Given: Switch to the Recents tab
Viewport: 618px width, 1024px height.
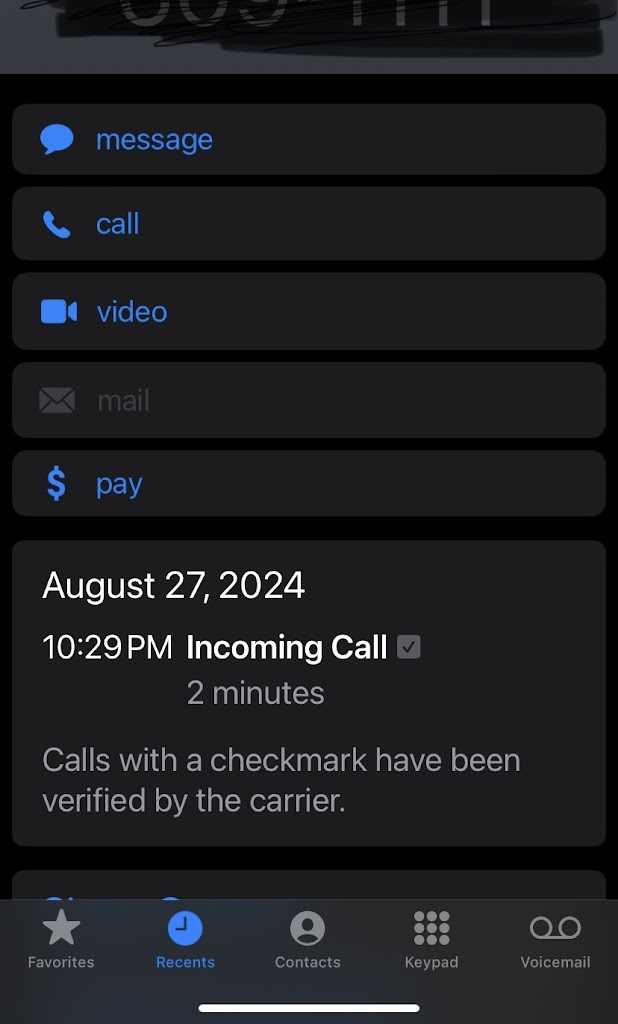Looking at the screenshot, I should click(x=185, y=941).
